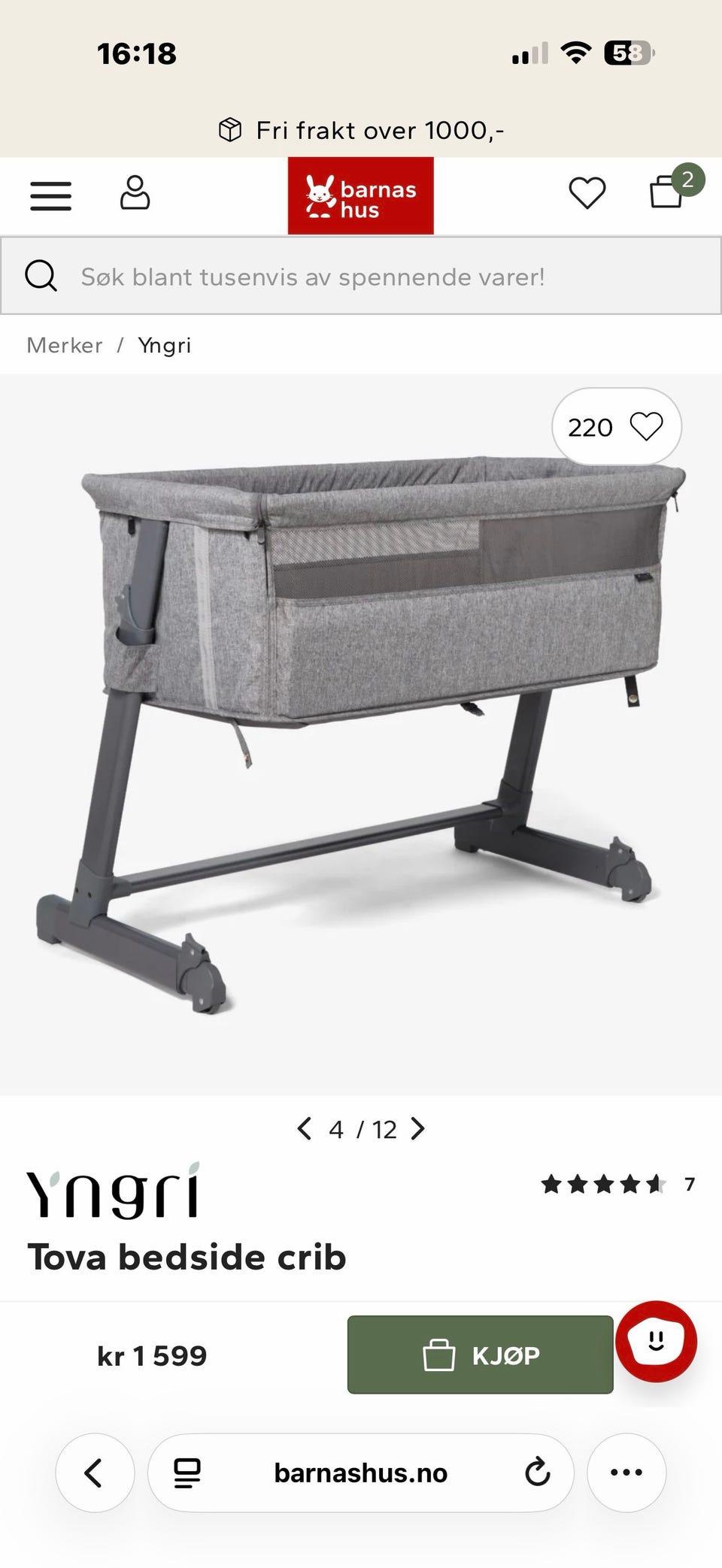The height and width of the screenshot is (1568, 722).
Task: Go back in the browser
Action: click(95, 1473)
